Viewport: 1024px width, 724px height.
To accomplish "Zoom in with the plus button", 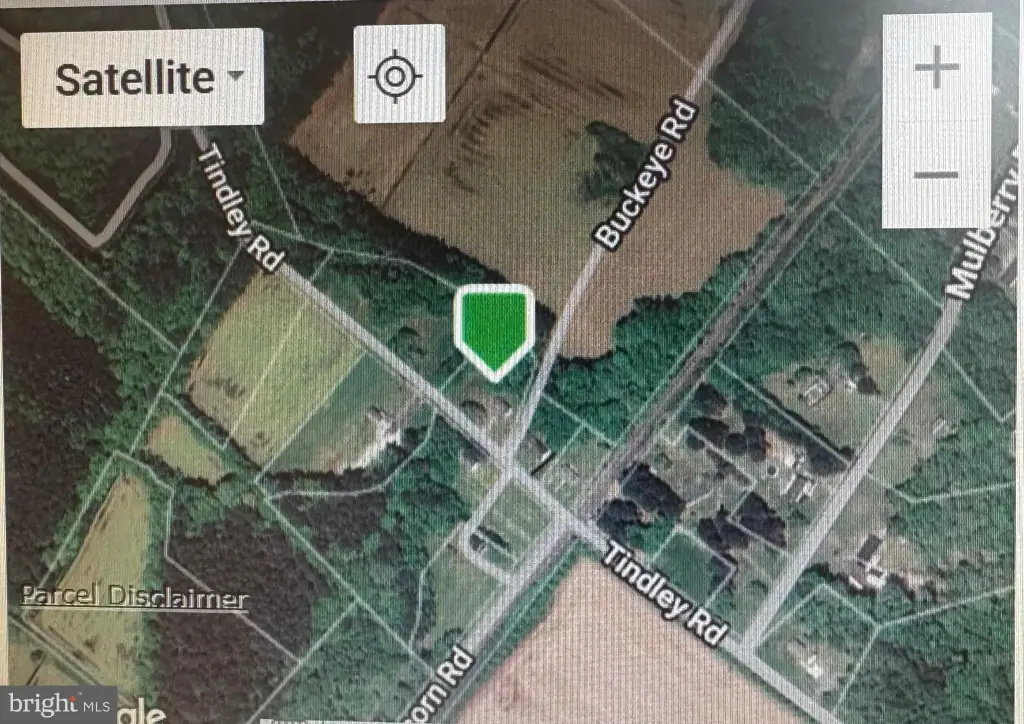I will coord(937,70).
